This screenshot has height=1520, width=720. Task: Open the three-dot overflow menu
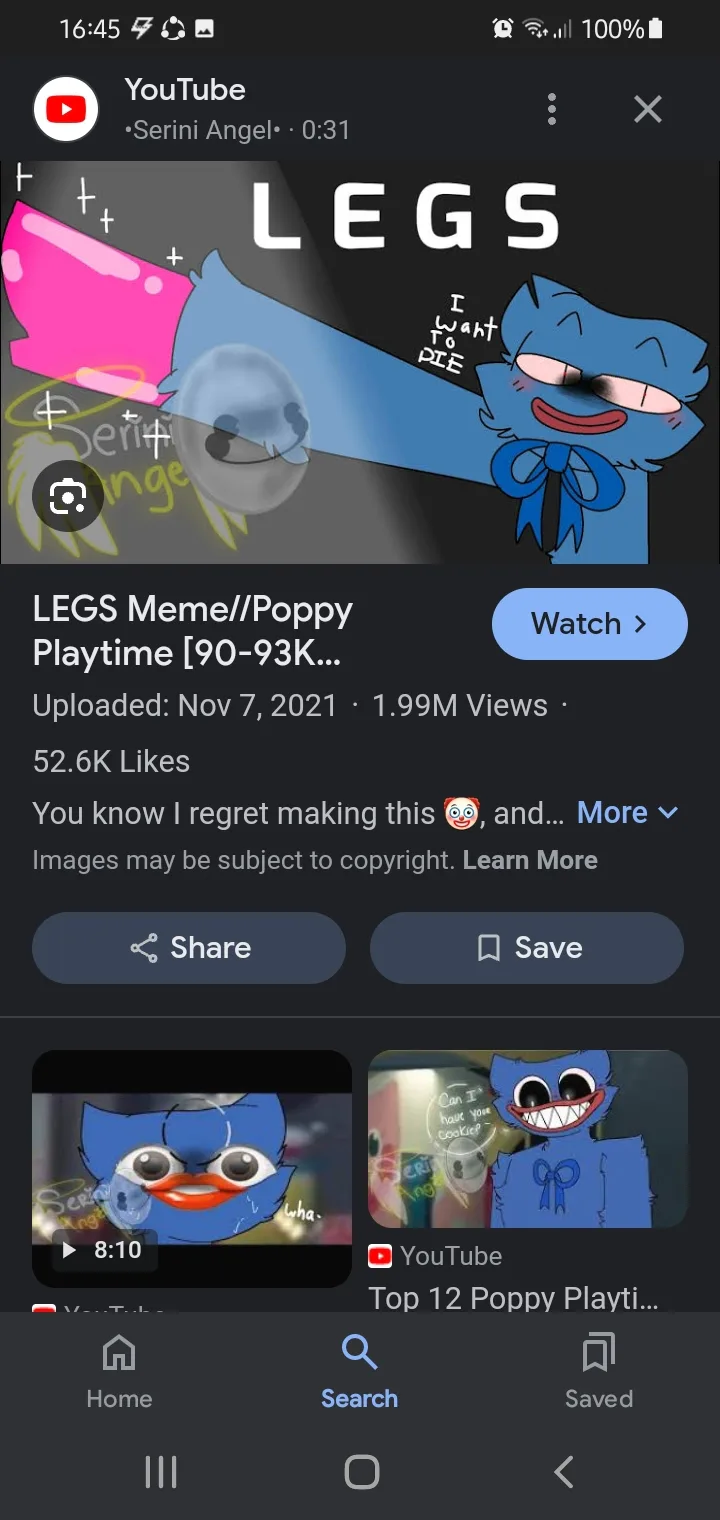[x=551, y=109]
